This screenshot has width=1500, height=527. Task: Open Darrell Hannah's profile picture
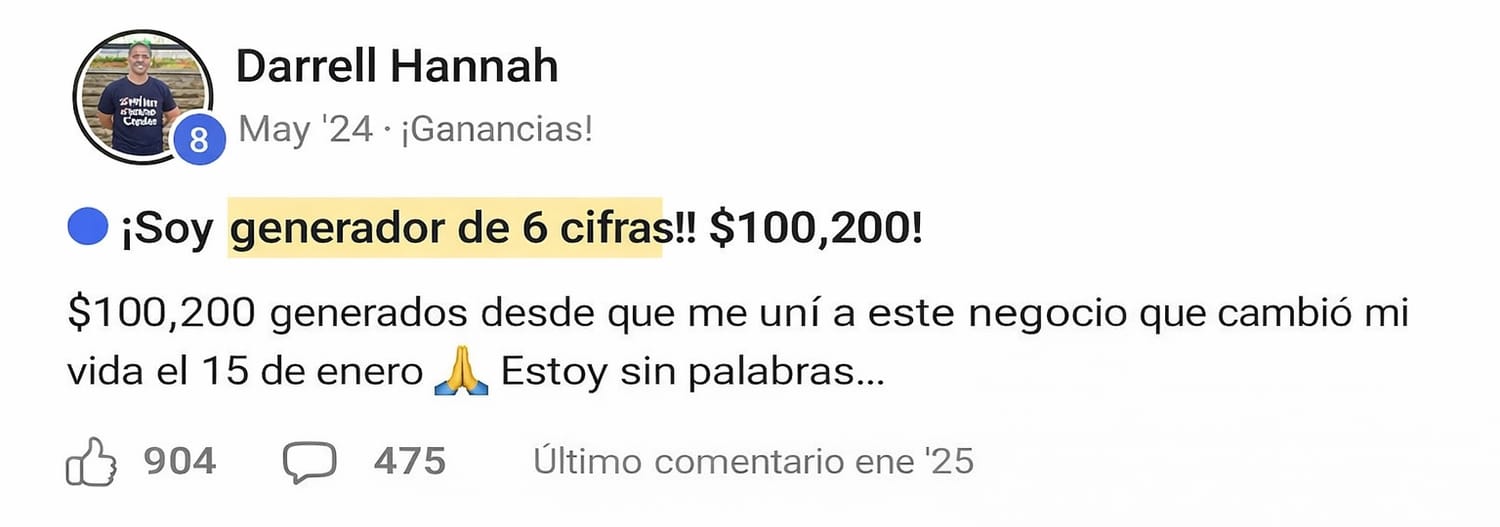(141, 97)
